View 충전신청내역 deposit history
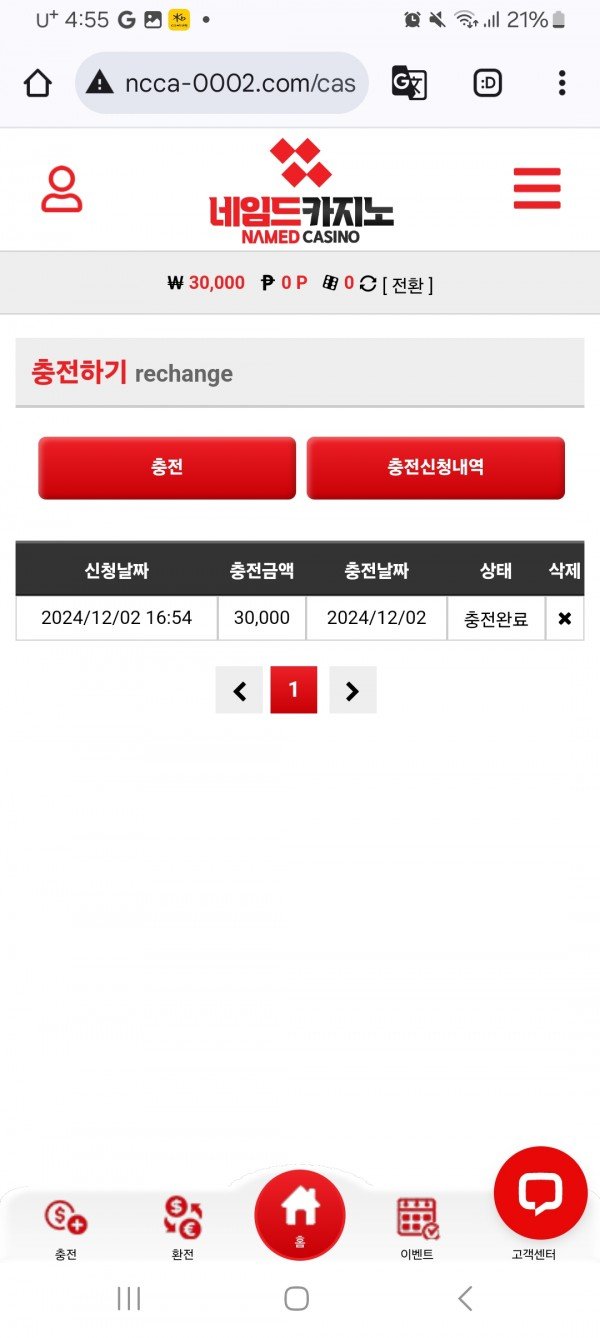The height and width of the screenshot is (1338, 600). 435,467
